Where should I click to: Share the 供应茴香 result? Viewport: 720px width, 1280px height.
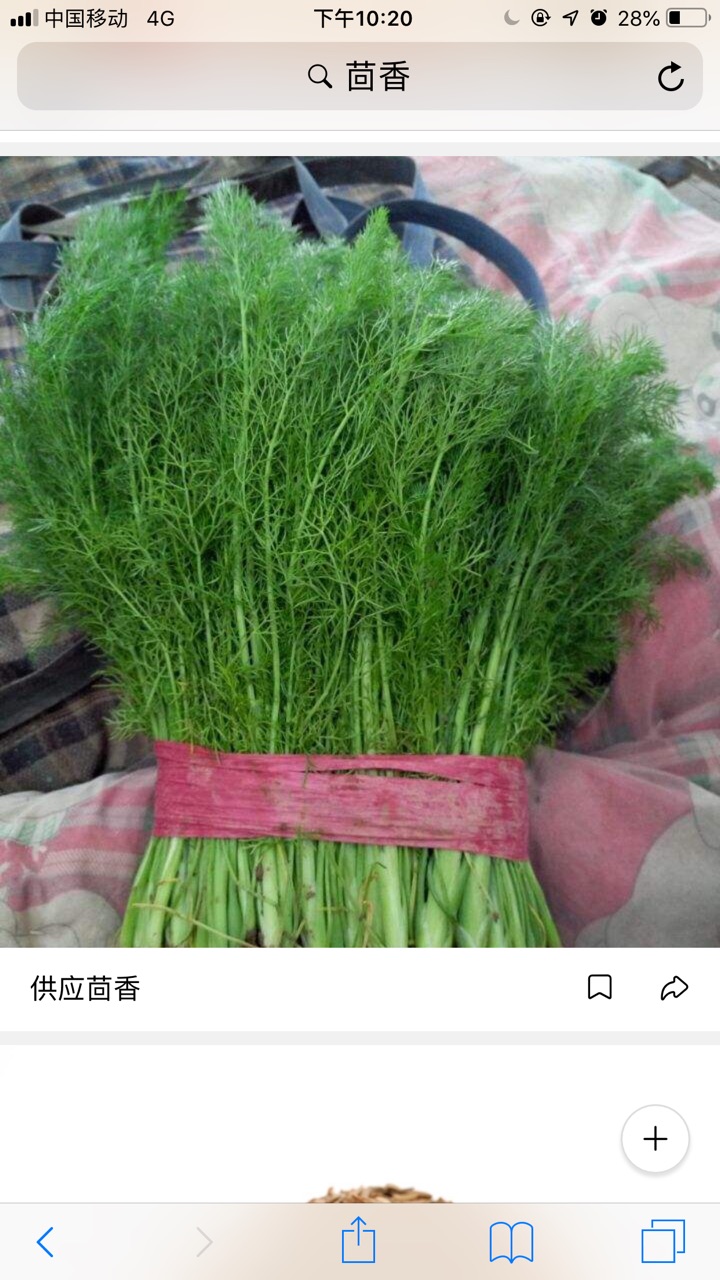tap(675, 988)
